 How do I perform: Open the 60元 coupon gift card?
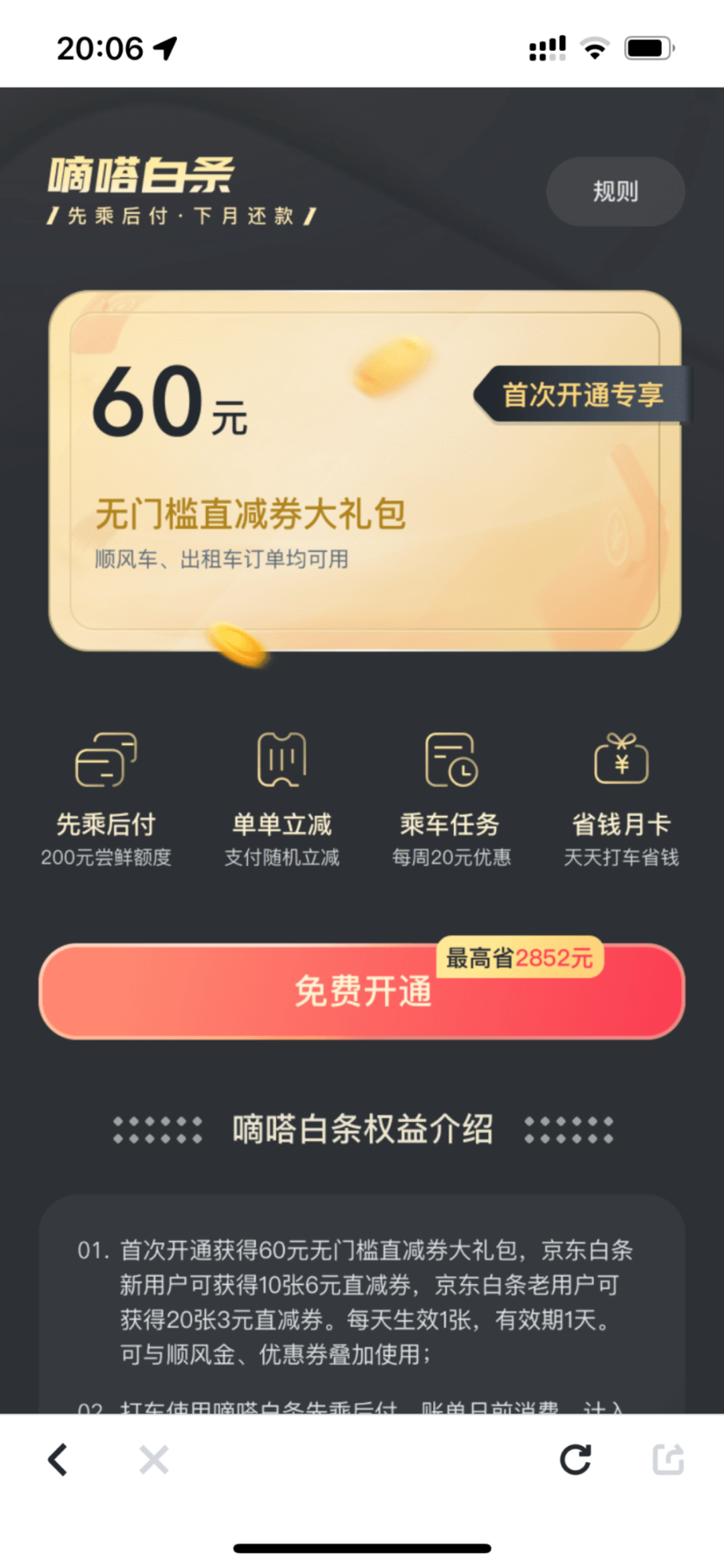point(365,471)
